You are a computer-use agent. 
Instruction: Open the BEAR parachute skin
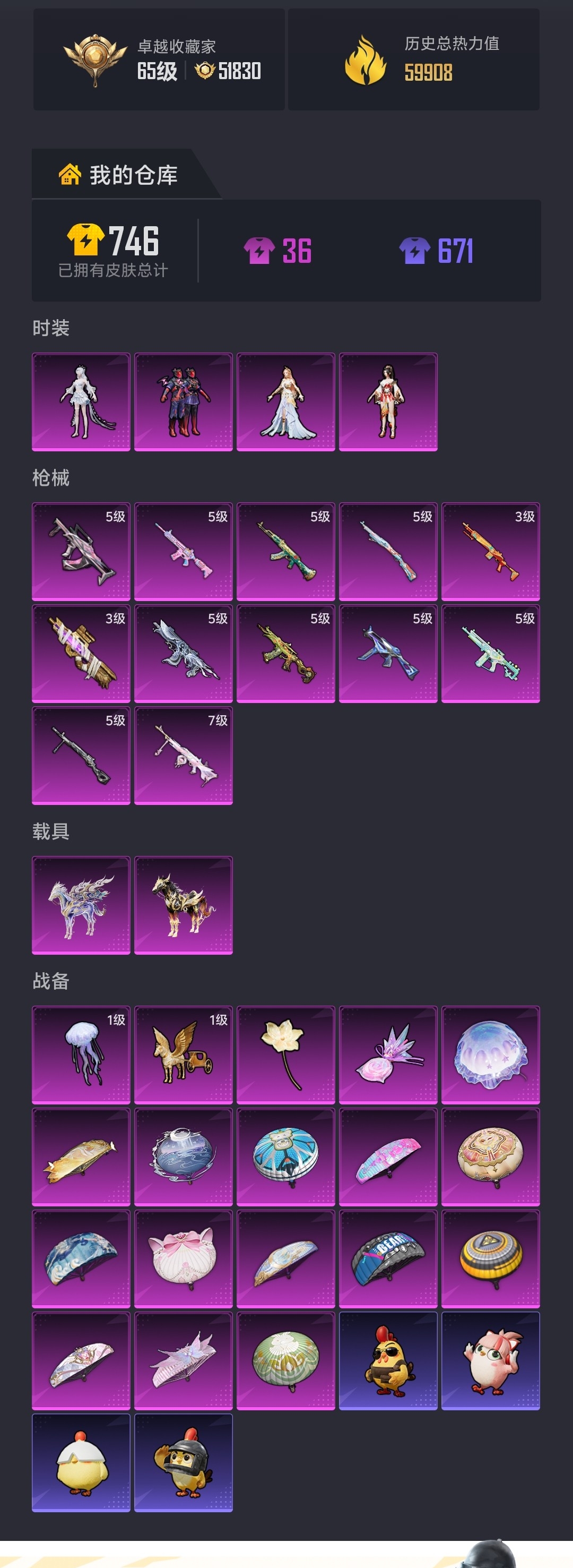click(x=388, y=1258)
